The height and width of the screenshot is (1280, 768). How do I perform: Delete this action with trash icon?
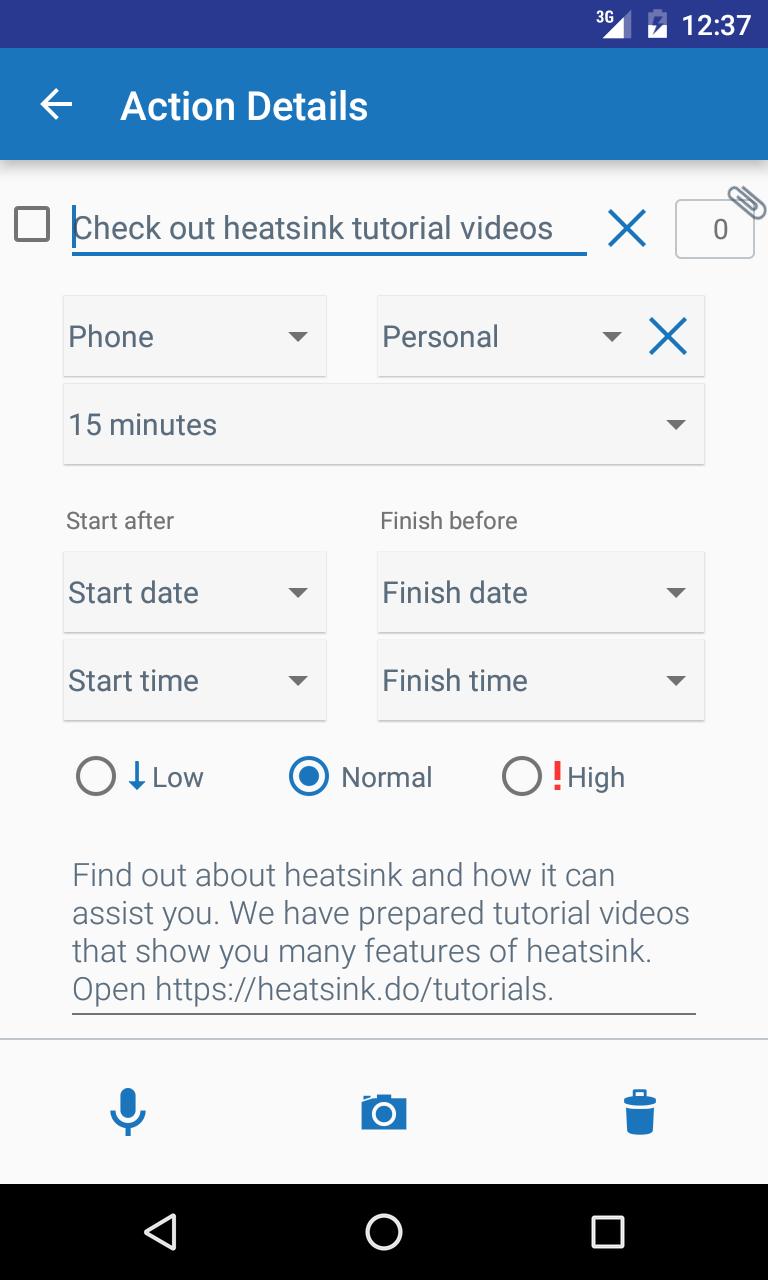coord(640,1111)
